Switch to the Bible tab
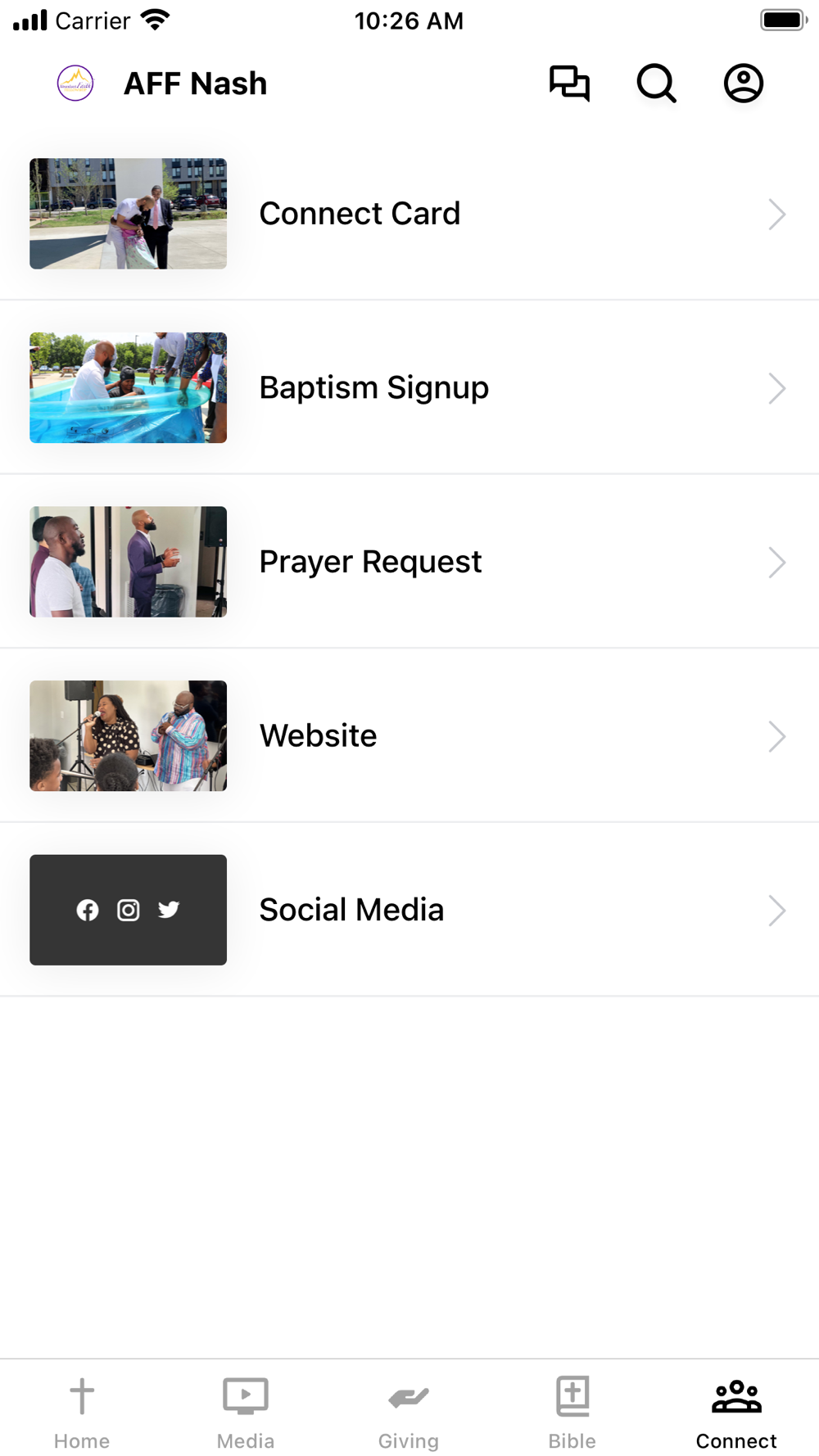 tap(572, 1412)
